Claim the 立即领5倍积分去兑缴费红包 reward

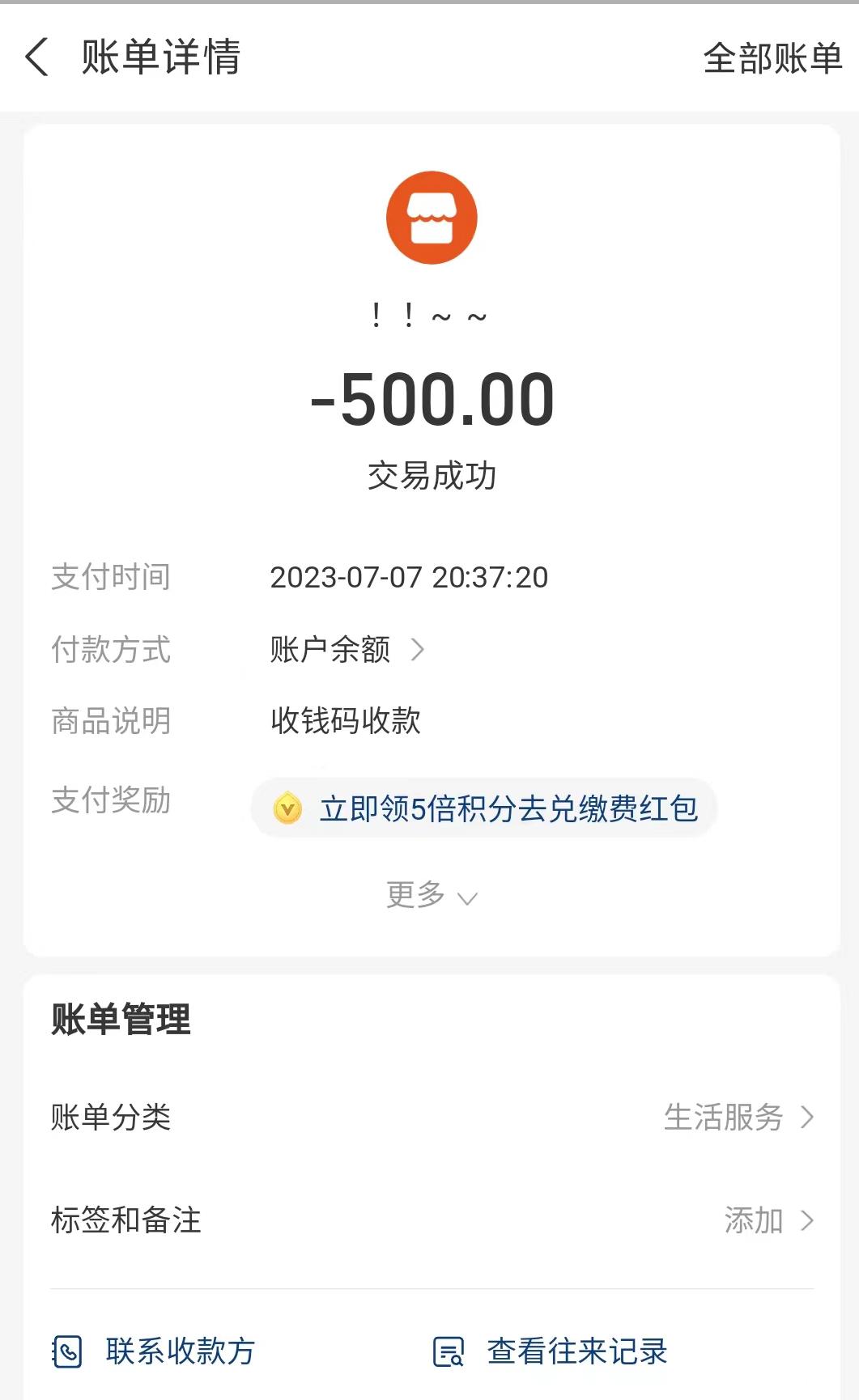coord(510,808)
